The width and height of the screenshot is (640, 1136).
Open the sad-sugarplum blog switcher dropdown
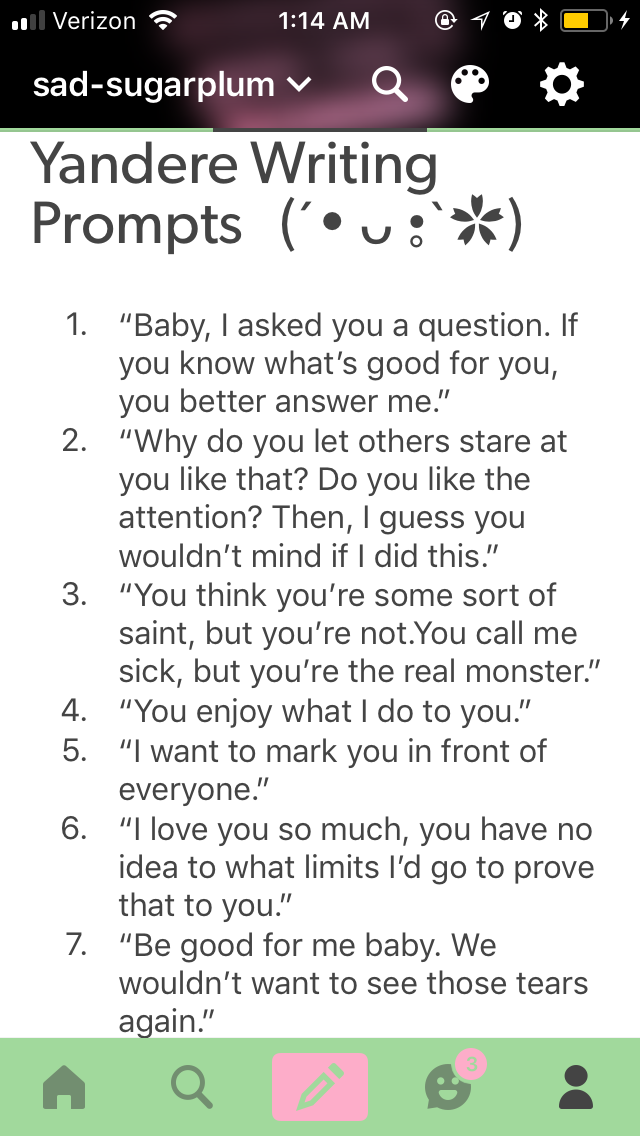pos(172,85)
